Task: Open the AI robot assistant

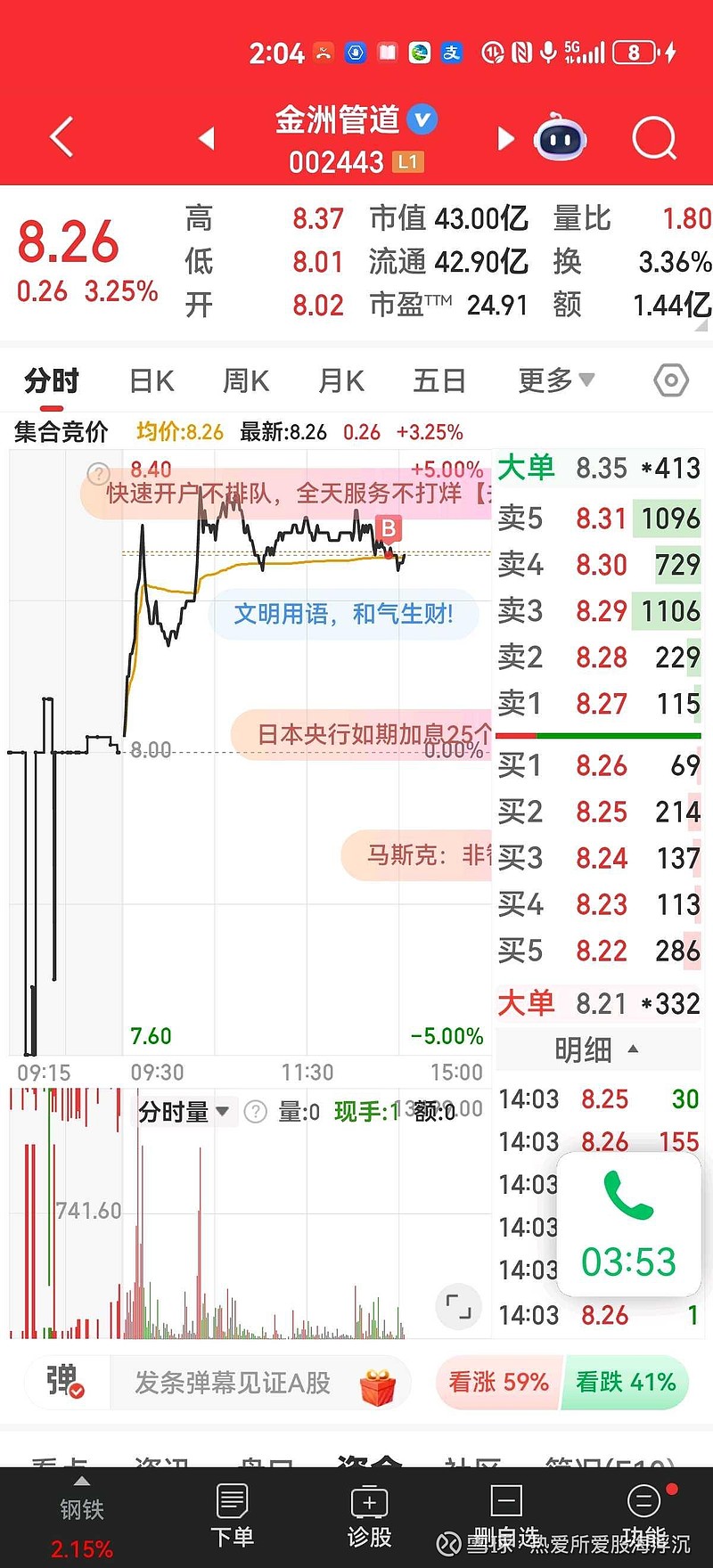Action: click(561, 138)
